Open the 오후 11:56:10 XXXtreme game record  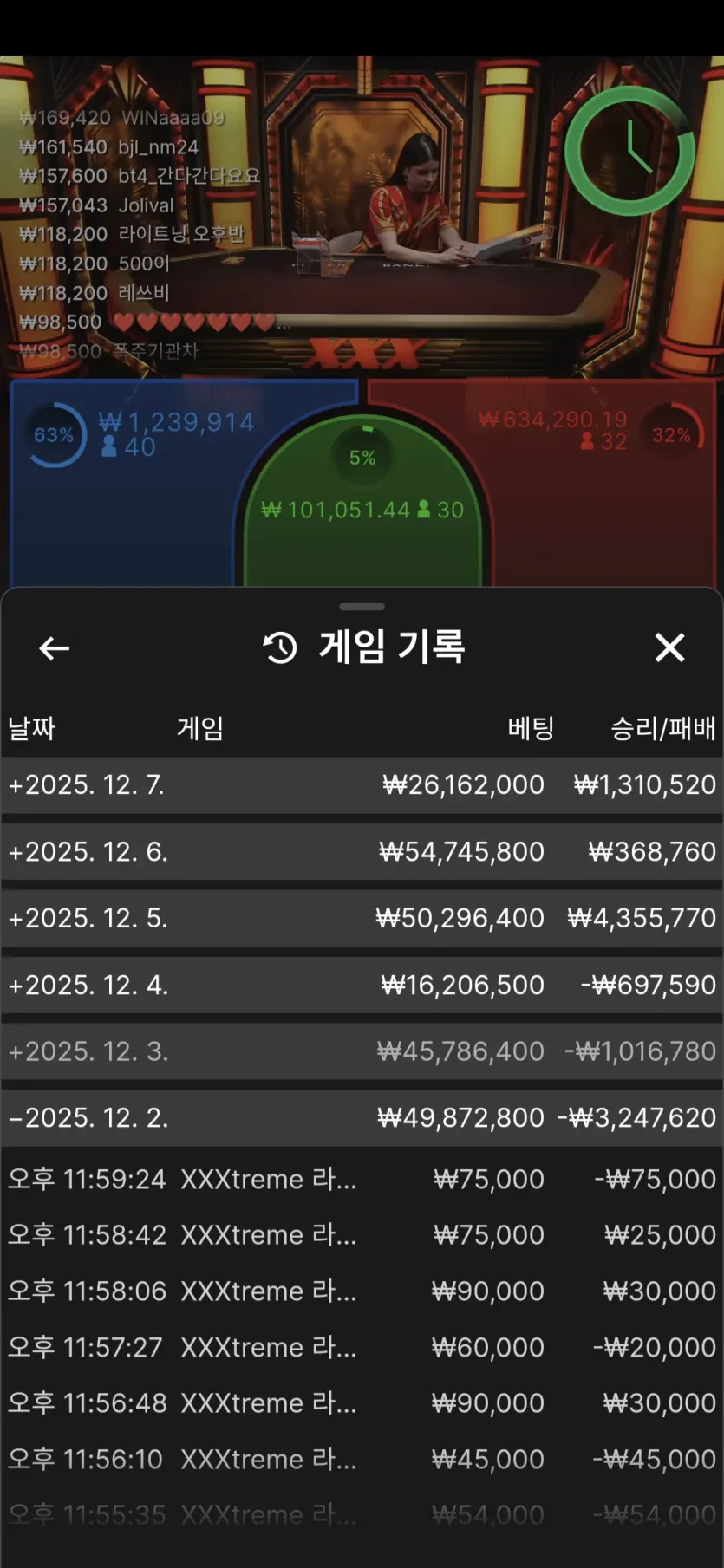point(362,1460)
